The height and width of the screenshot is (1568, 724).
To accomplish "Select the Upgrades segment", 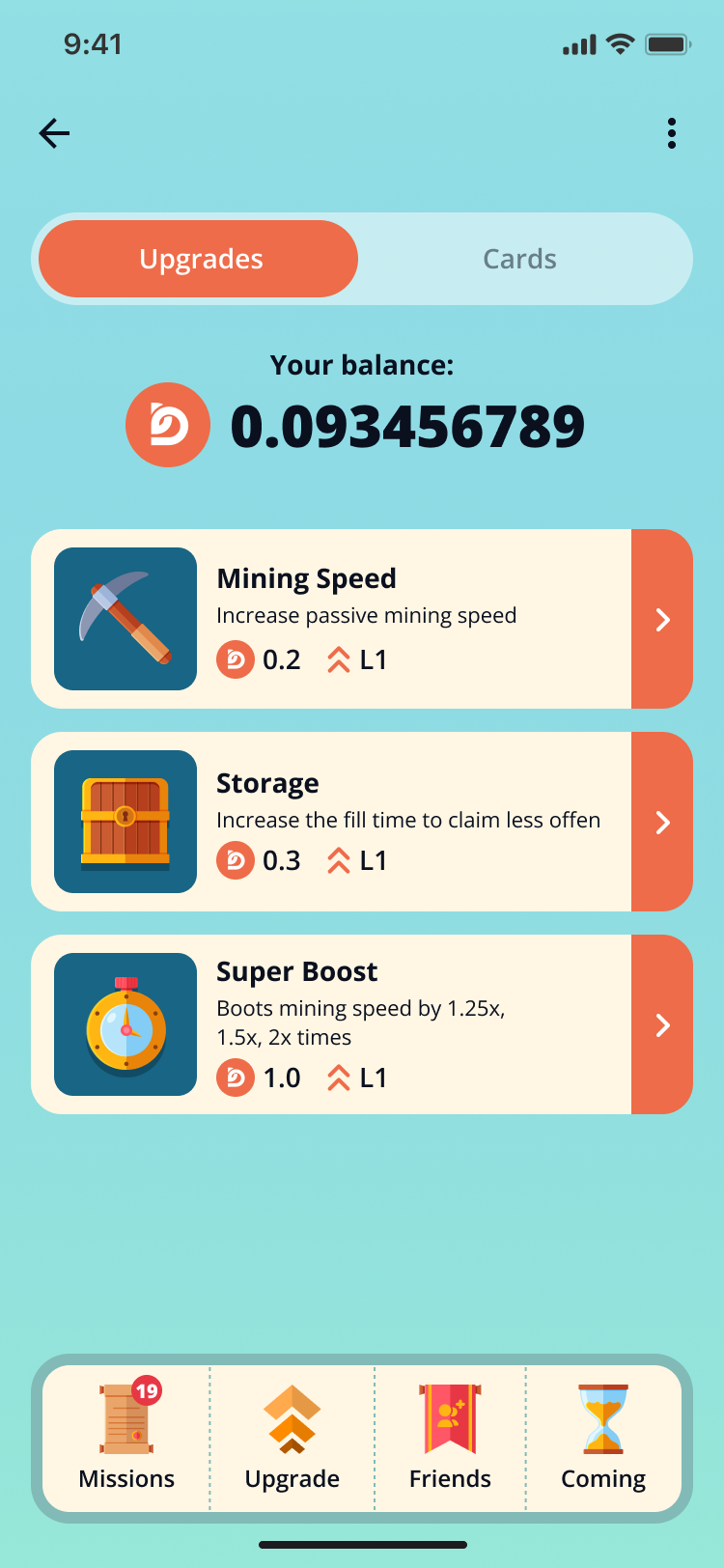I will (199, 259).
